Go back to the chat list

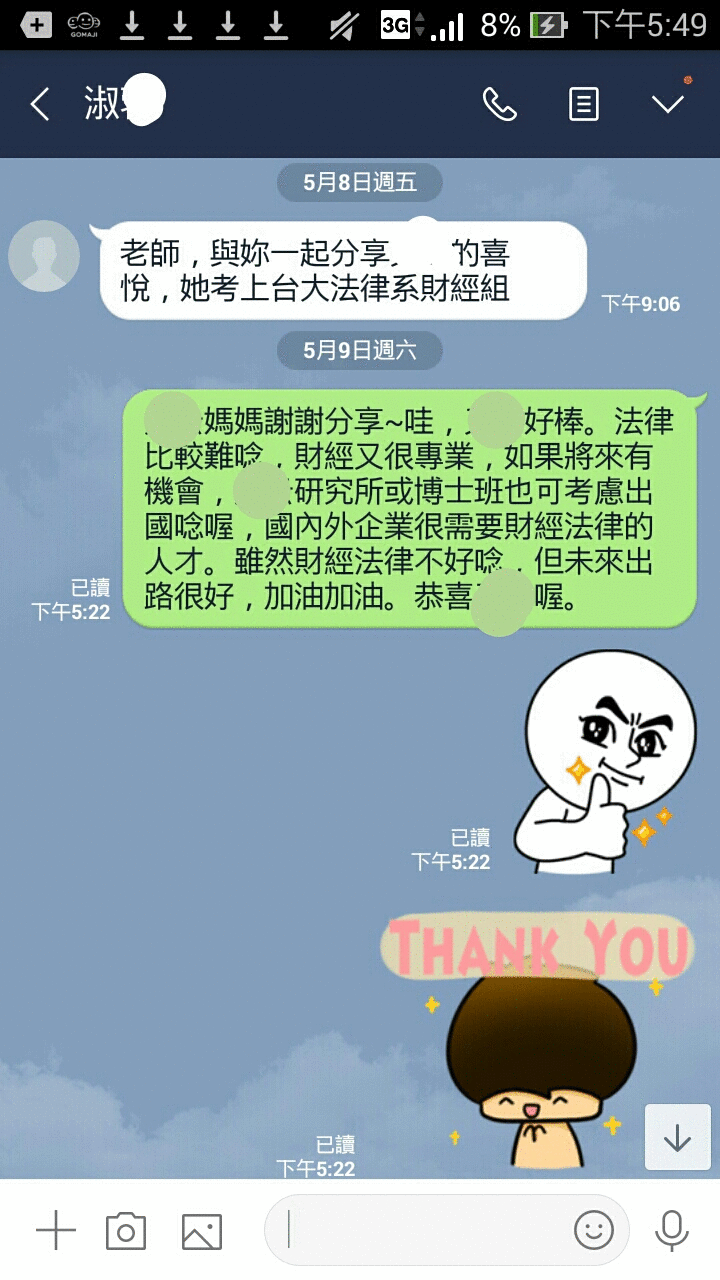[40, 104]
